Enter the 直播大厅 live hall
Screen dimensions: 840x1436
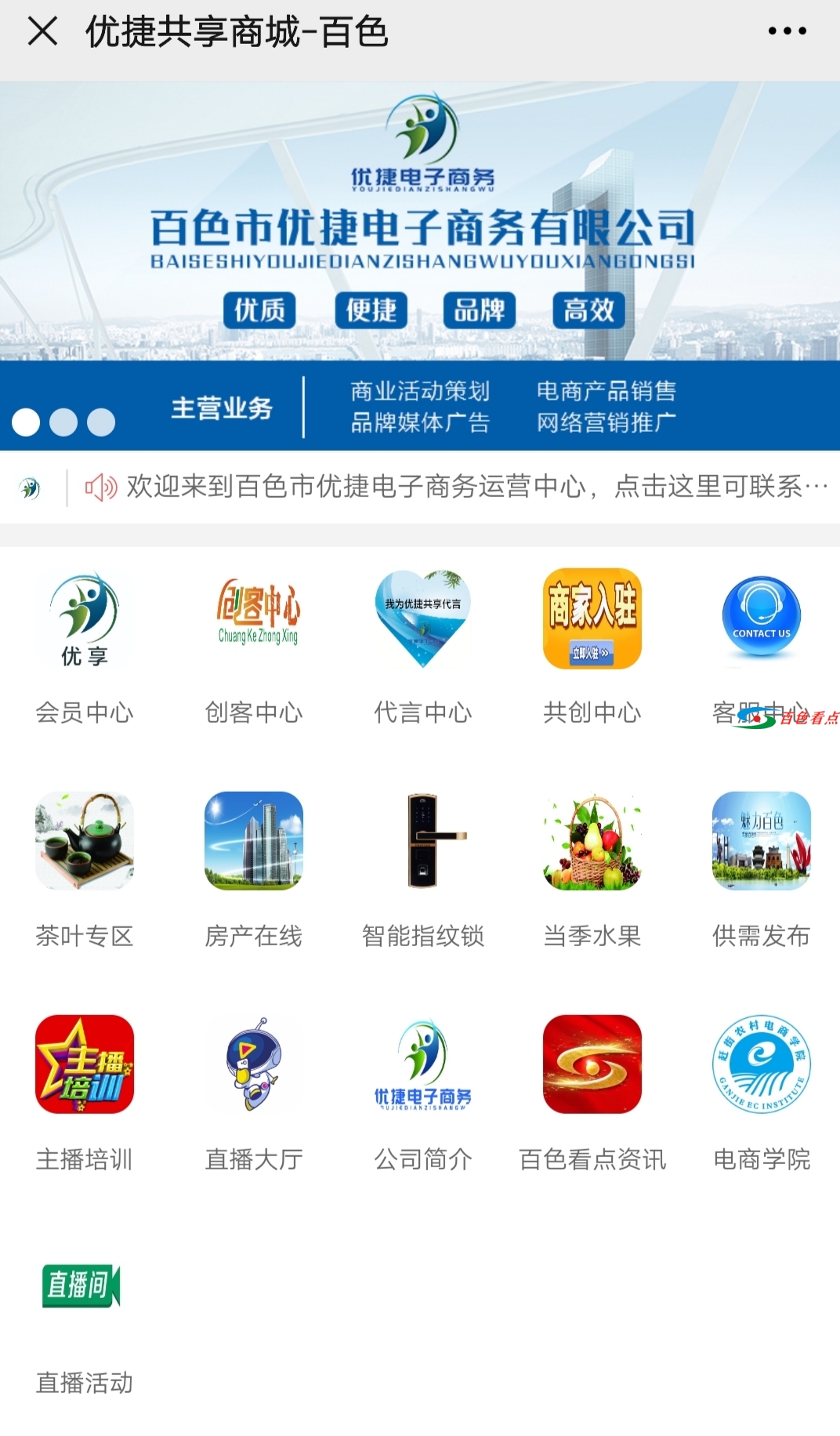point(254,1064)
